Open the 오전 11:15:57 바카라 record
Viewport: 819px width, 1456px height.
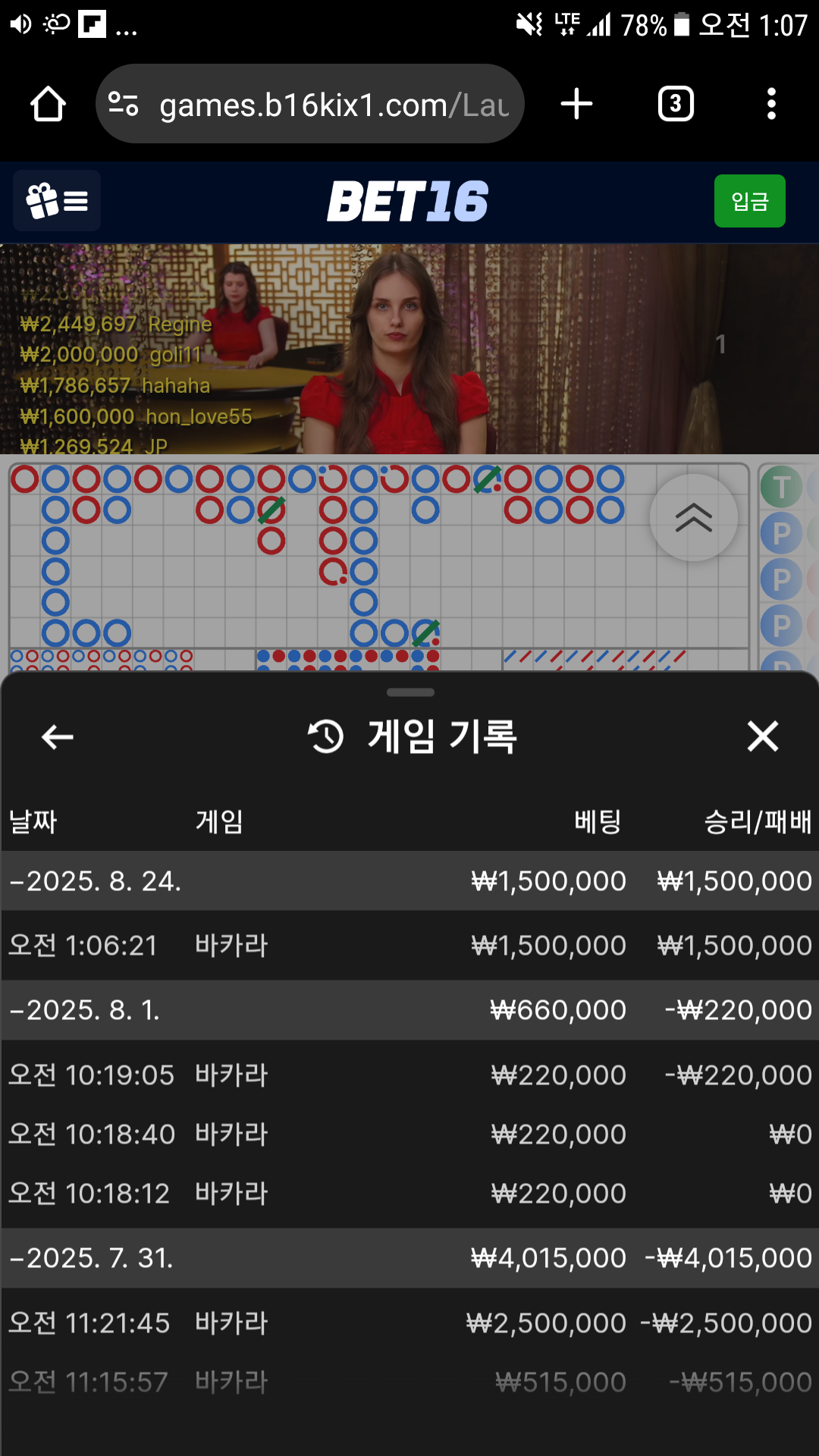pos(409,1382)
